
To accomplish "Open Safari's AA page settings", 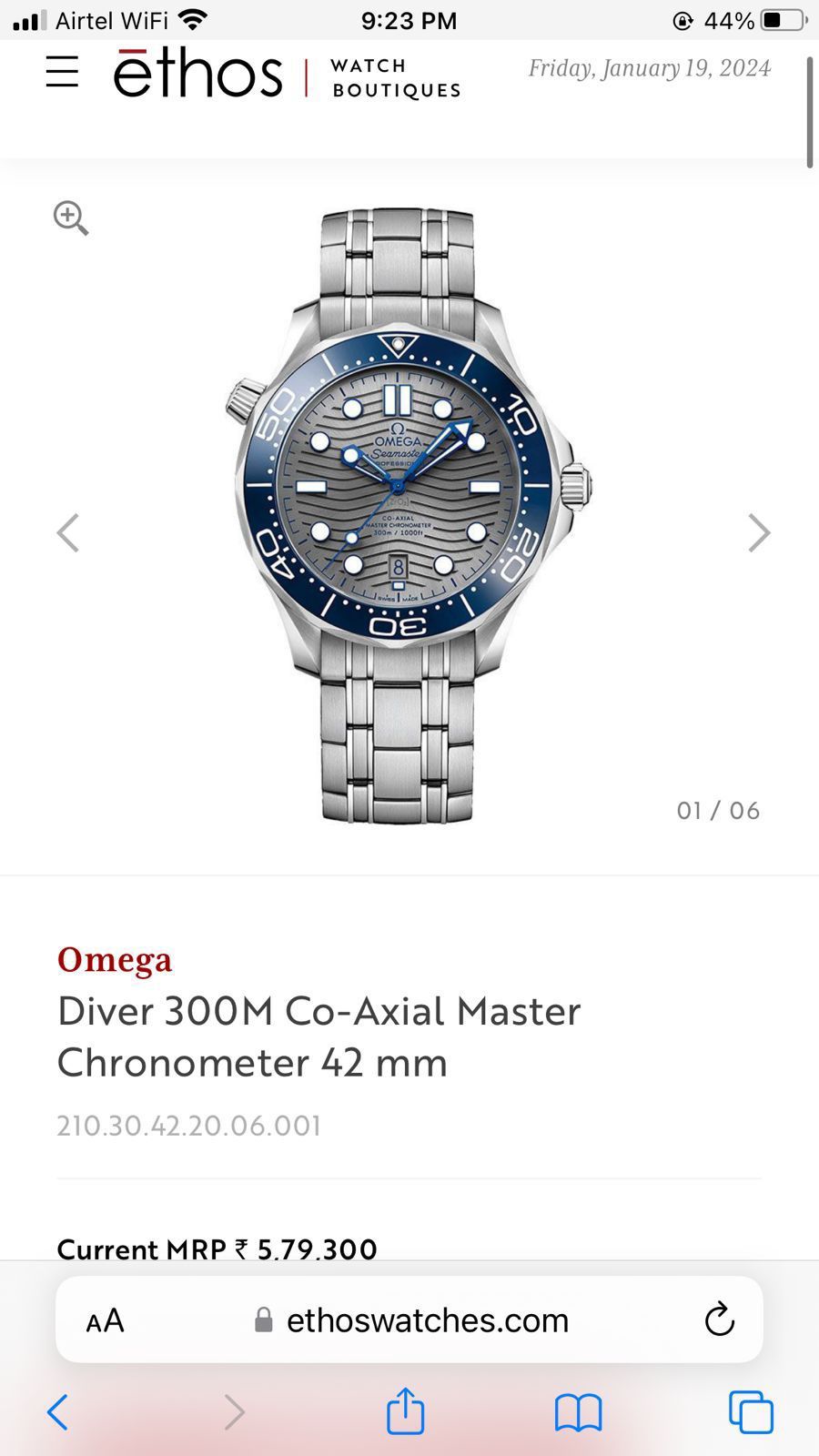I will [x=105, y=1320].
